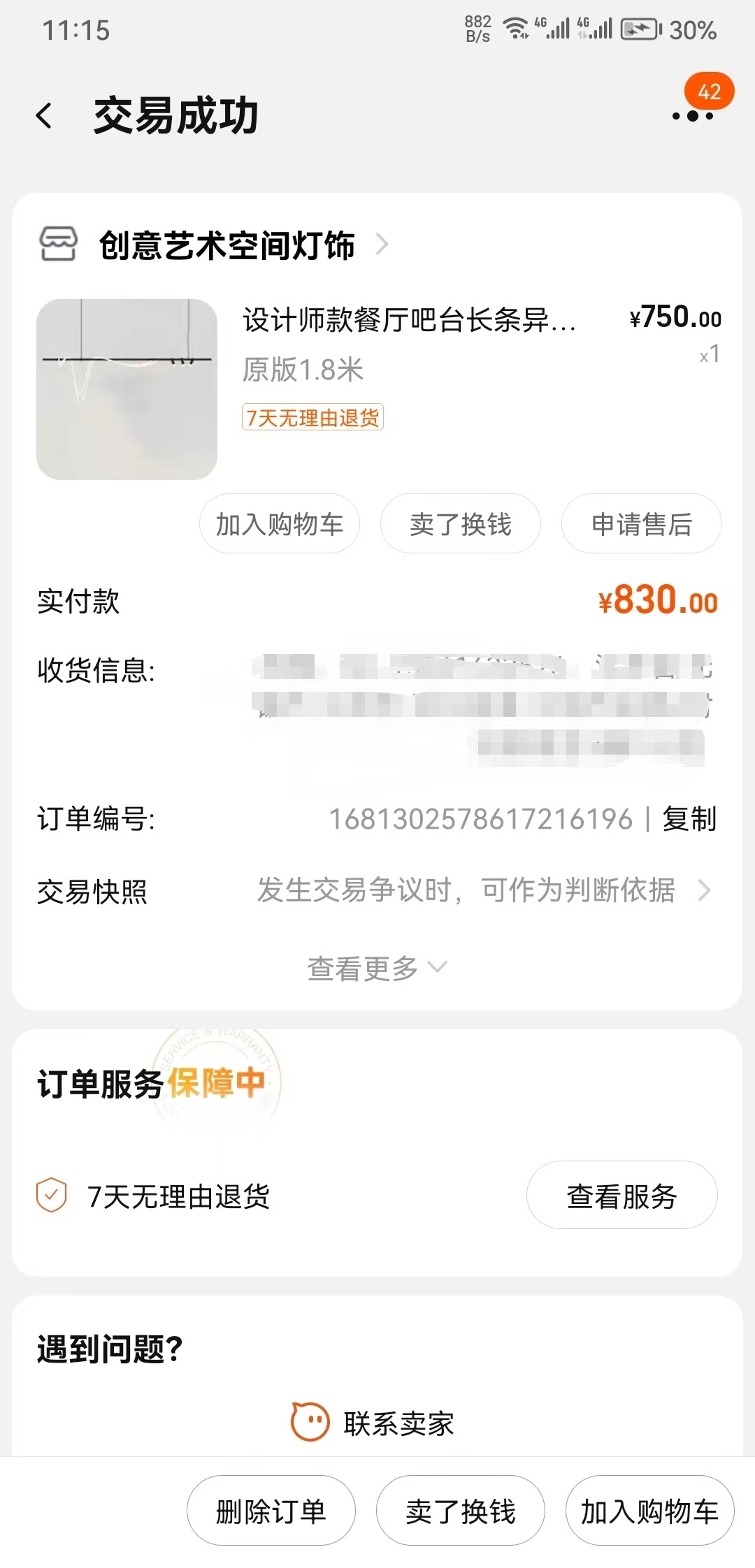Expand 查看更多 for more order details
The width and height of the screenshot is (755, 1568).
click(377, 968)
